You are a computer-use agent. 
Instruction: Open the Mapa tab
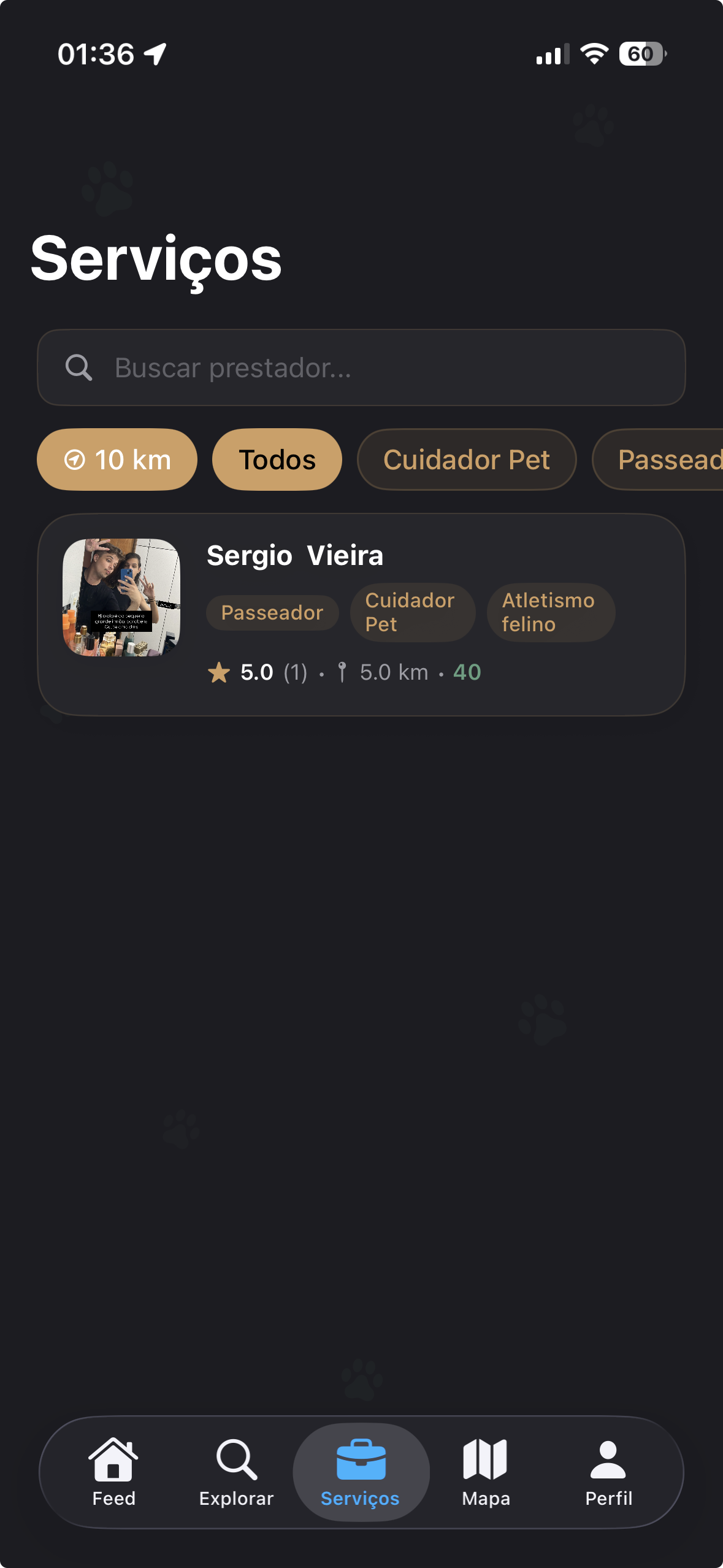pyautogui.click(x=486, y=1472)
